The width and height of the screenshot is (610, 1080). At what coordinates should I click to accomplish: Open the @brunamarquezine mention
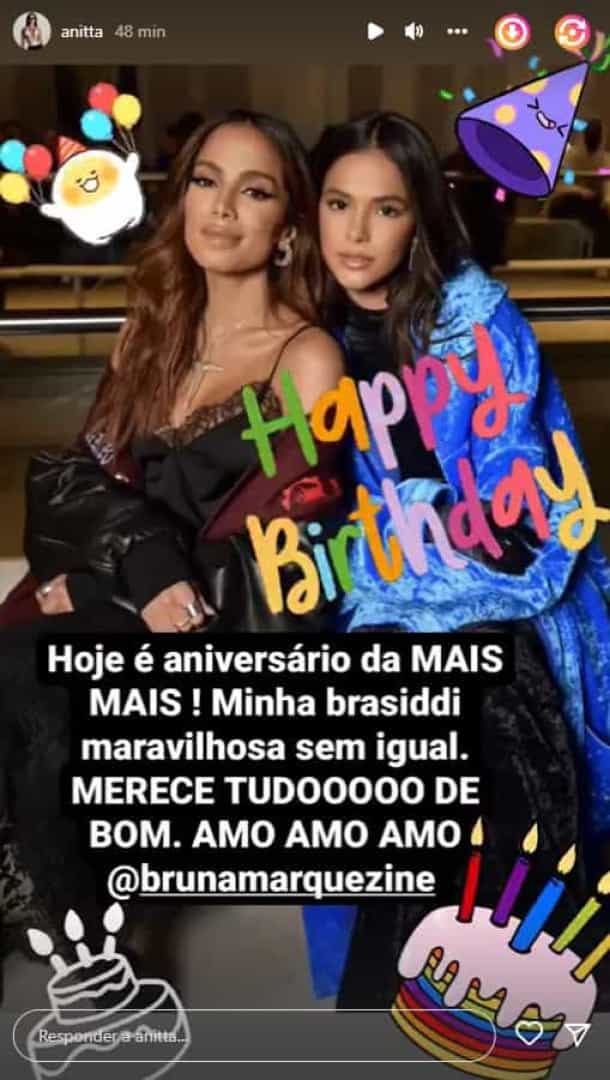click(x=271, y=881)
